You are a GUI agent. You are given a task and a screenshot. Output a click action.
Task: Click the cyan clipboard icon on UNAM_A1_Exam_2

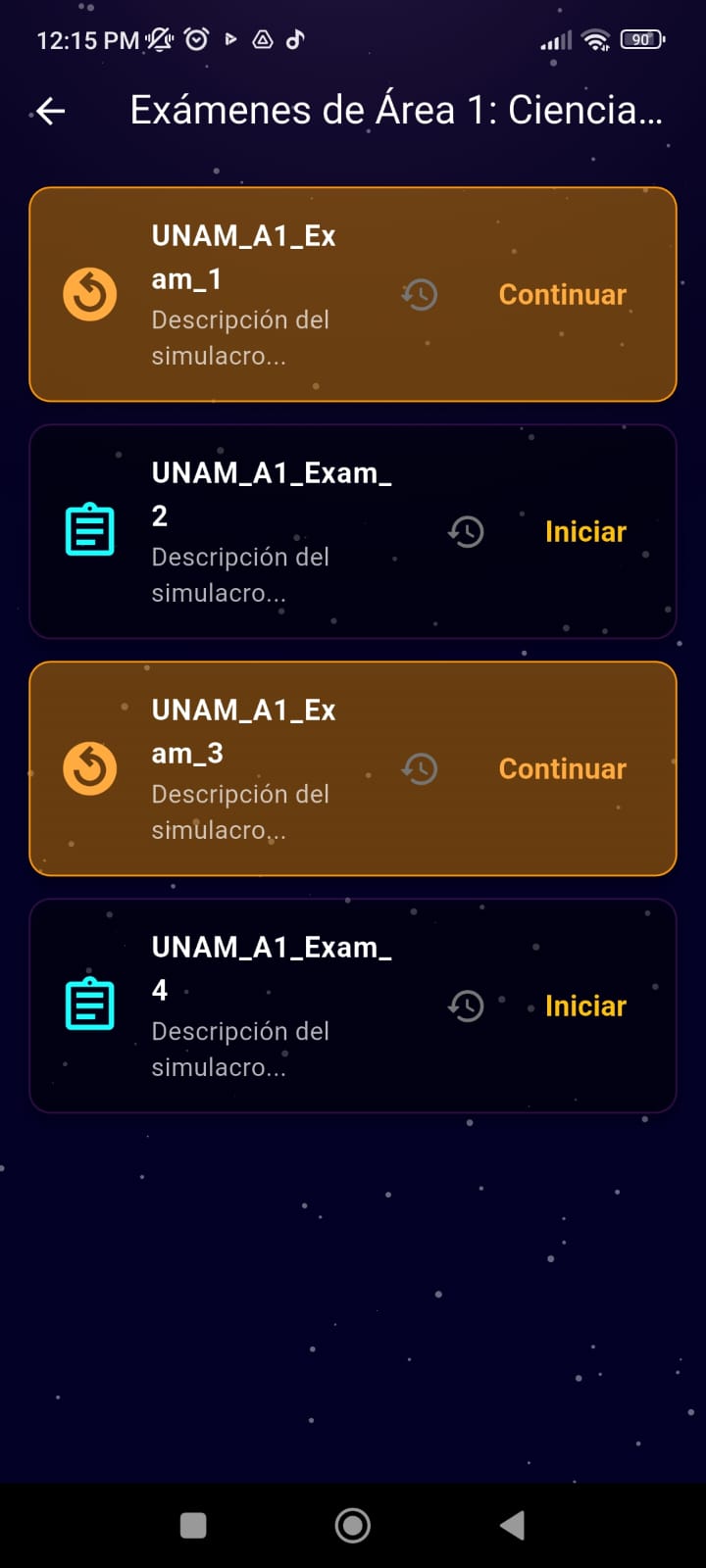(89, 530)
